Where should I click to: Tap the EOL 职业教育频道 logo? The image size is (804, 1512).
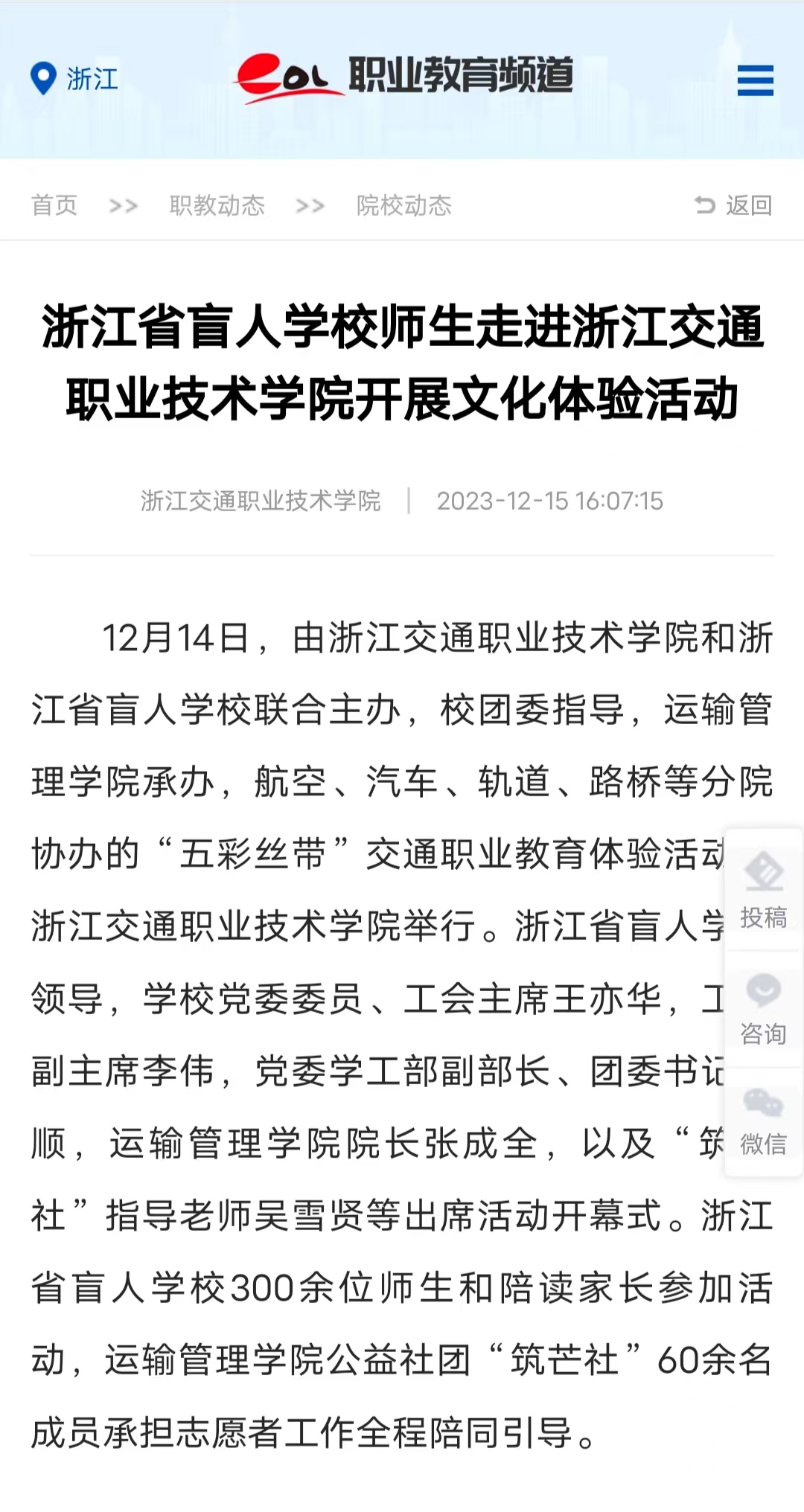[x=403, y=77]
